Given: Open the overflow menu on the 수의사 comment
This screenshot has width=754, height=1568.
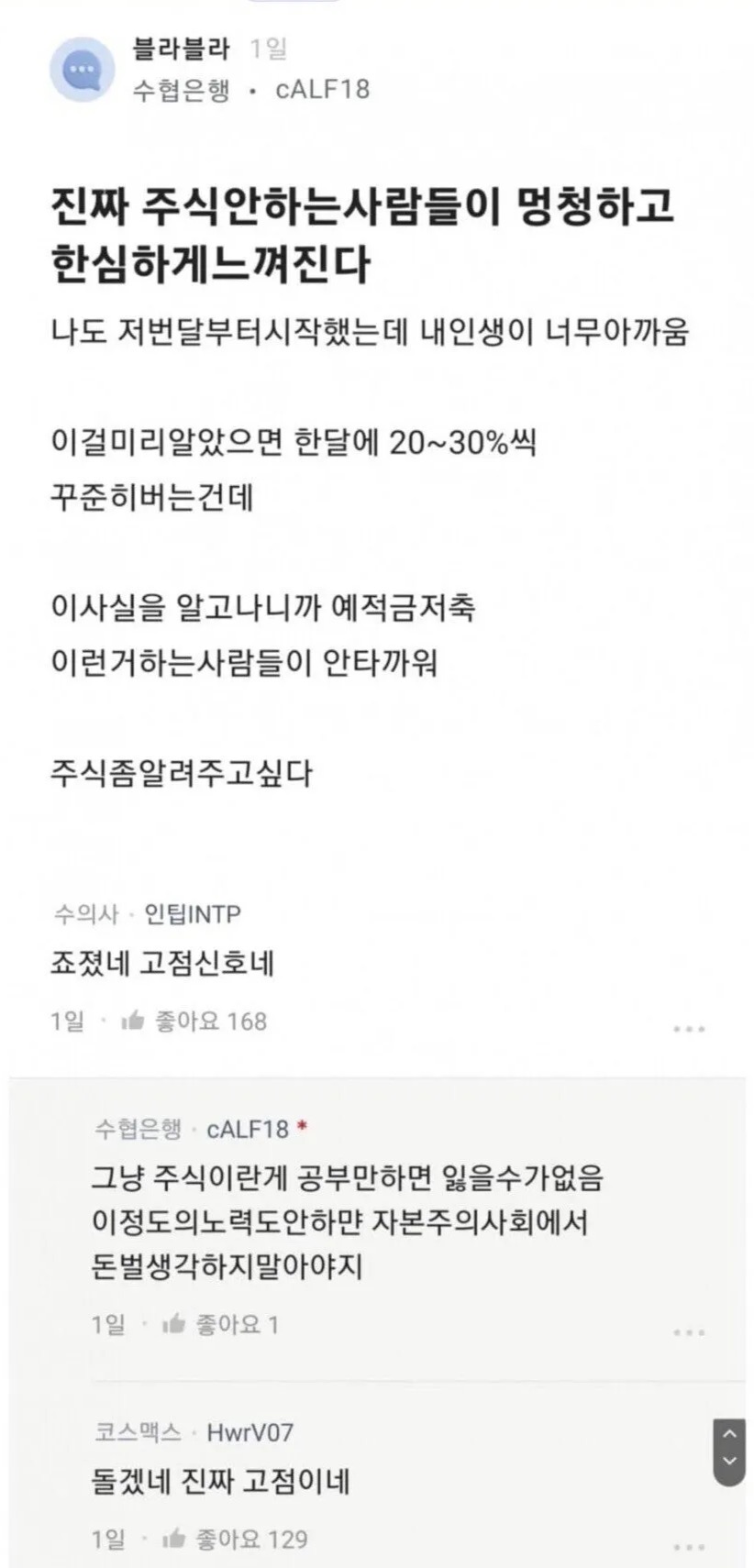Looking at the screenshot, I should pos(688,1028).
